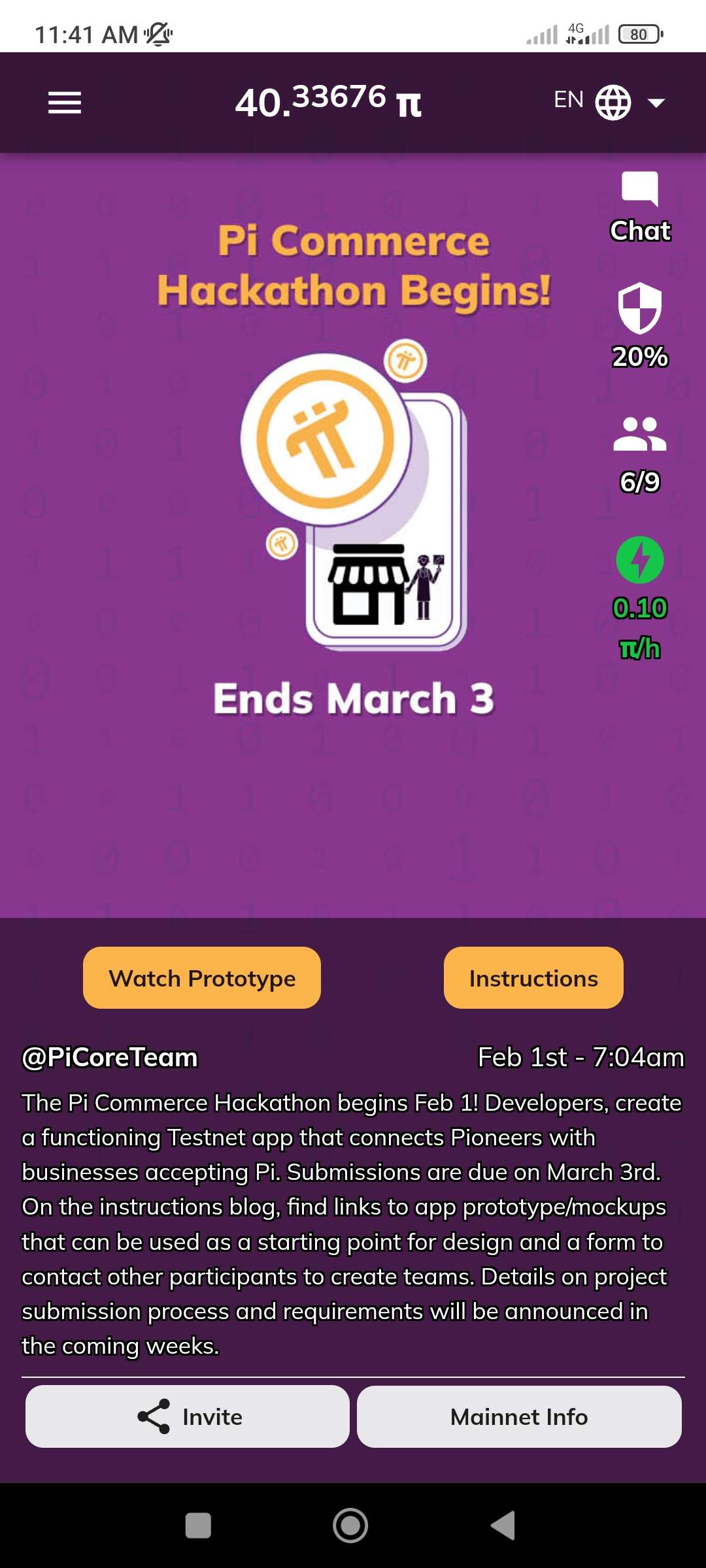Watch Prototype for the hackathon
The width and height of the screenshot is (706, 1568).
pyautogui.click(x=202, y=978)
